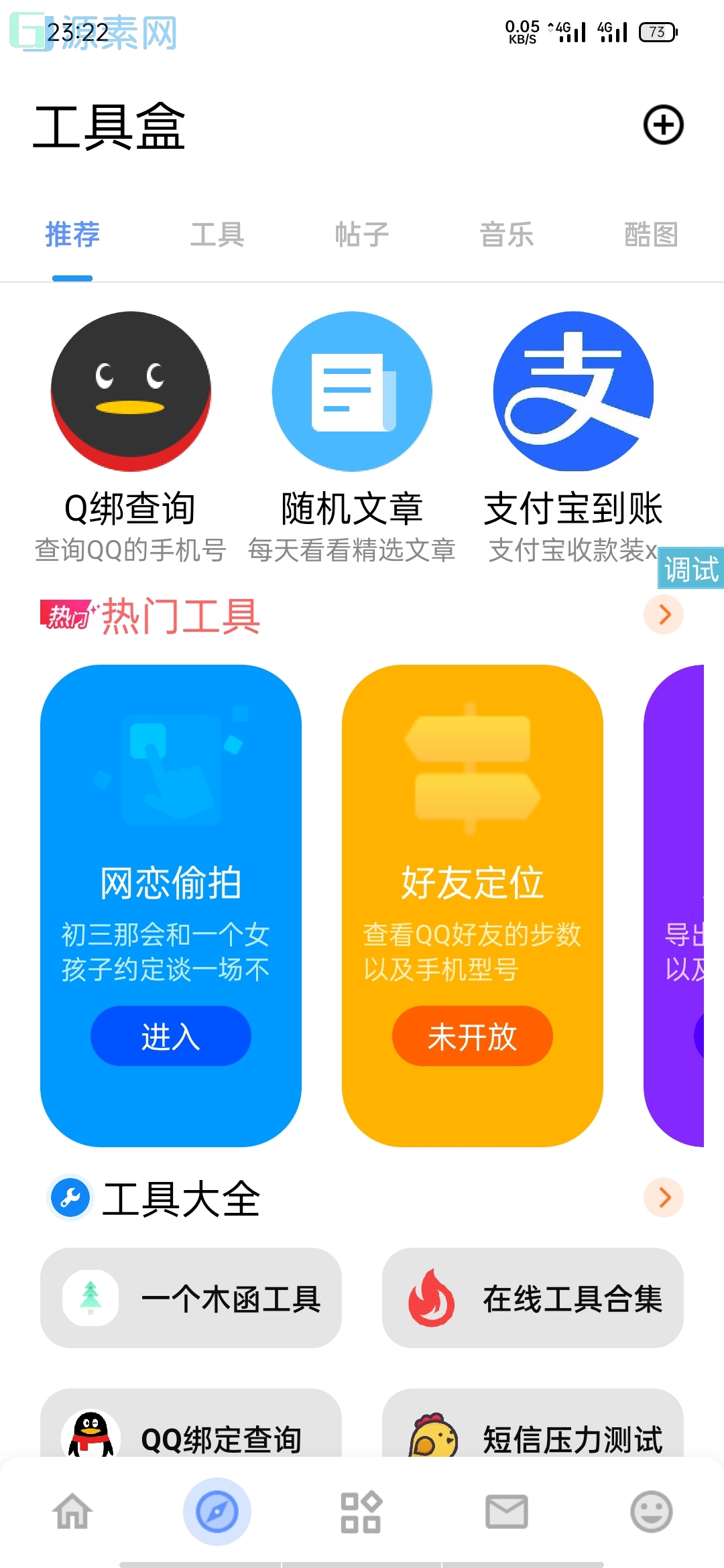Screen dimensions: 724x1568
Task: Expand 热门工具 with its right arrow
Action: (662, 615)
